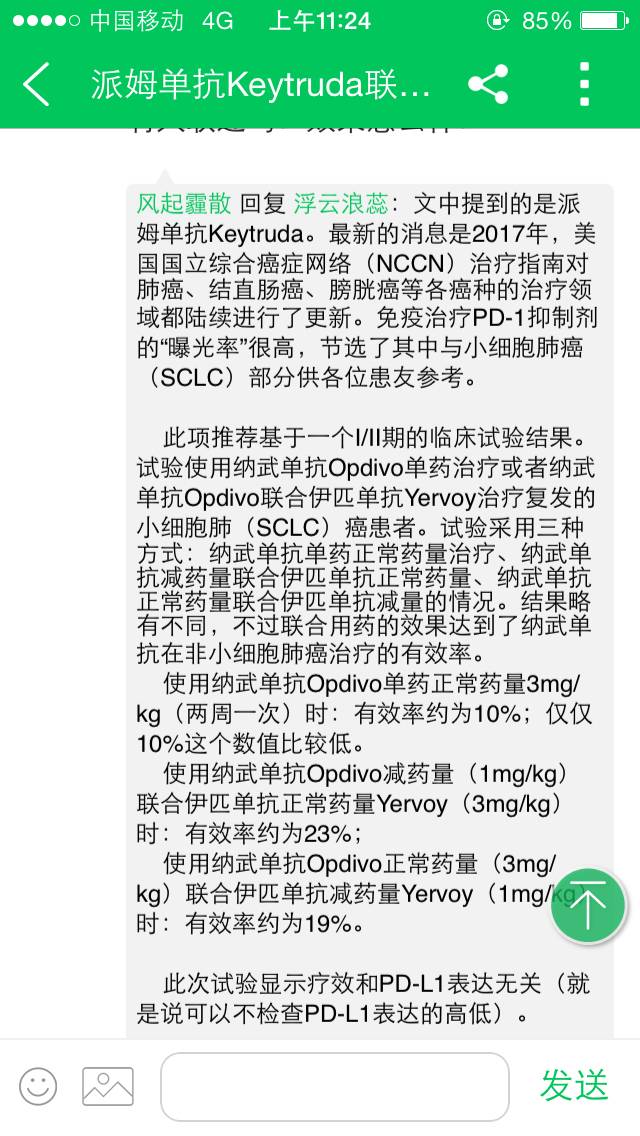Open profile of user 风起霾散

tap(184, 204)
